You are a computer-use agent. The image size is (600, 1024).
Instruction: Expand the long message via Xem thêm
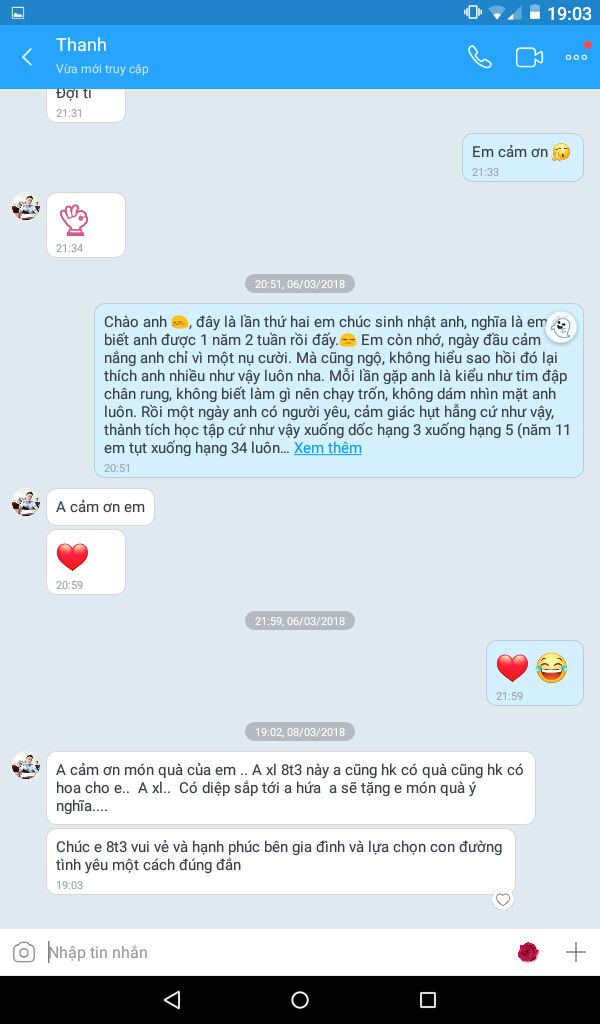pos(328,448)
